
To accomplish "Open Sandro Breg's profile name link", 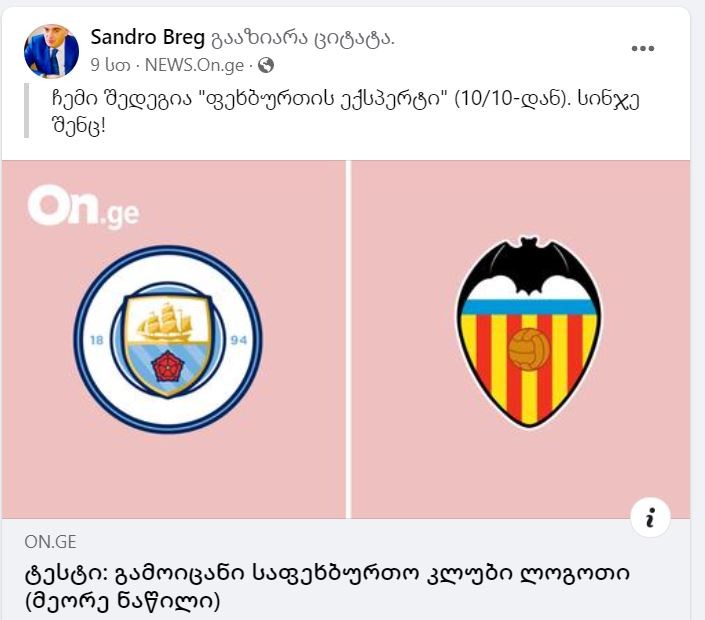I will [x=148, y=37].
